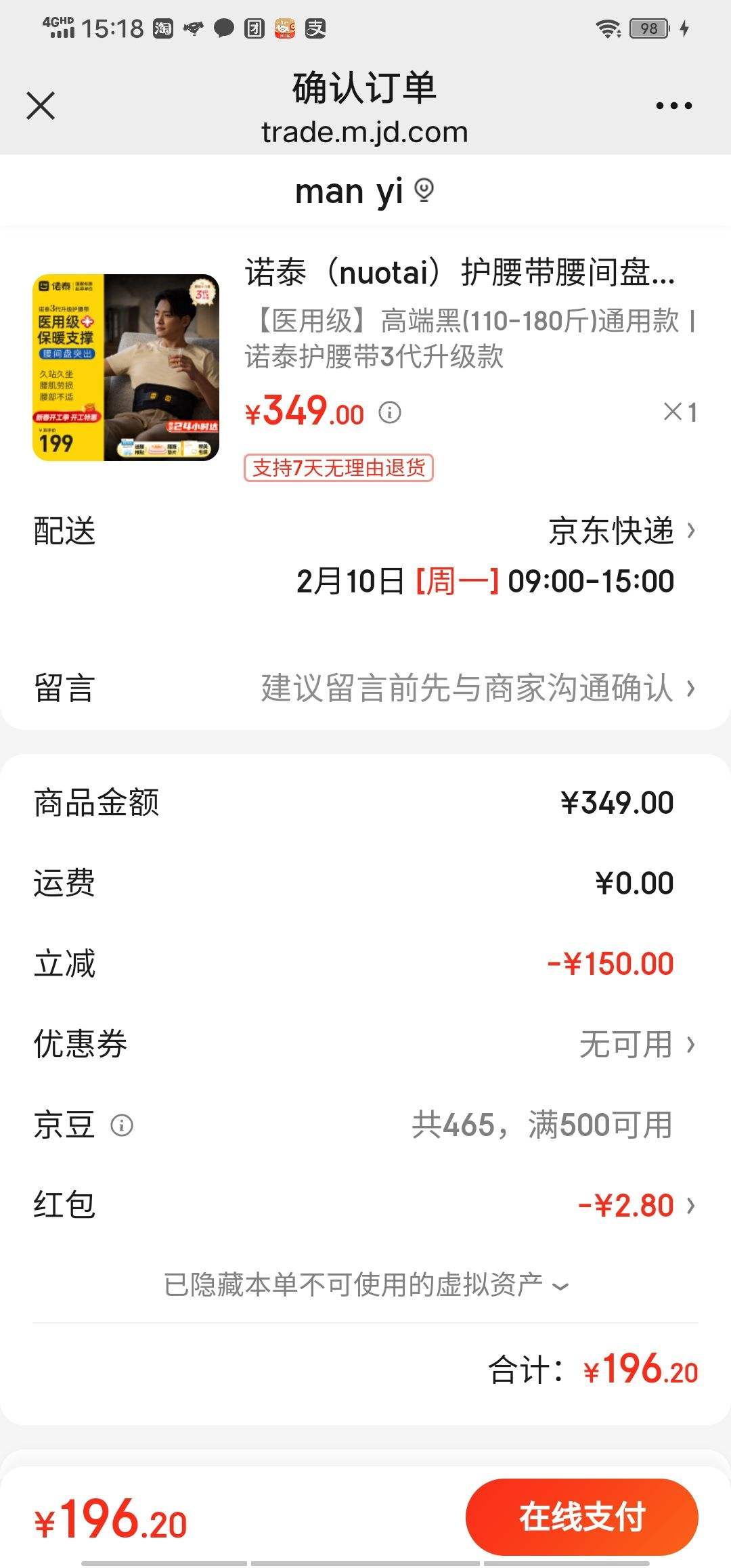This screenshot has height=1568, width=731.
Task: Open 配送 delivery options for 京东快递
Action: (x=621, y=531)
